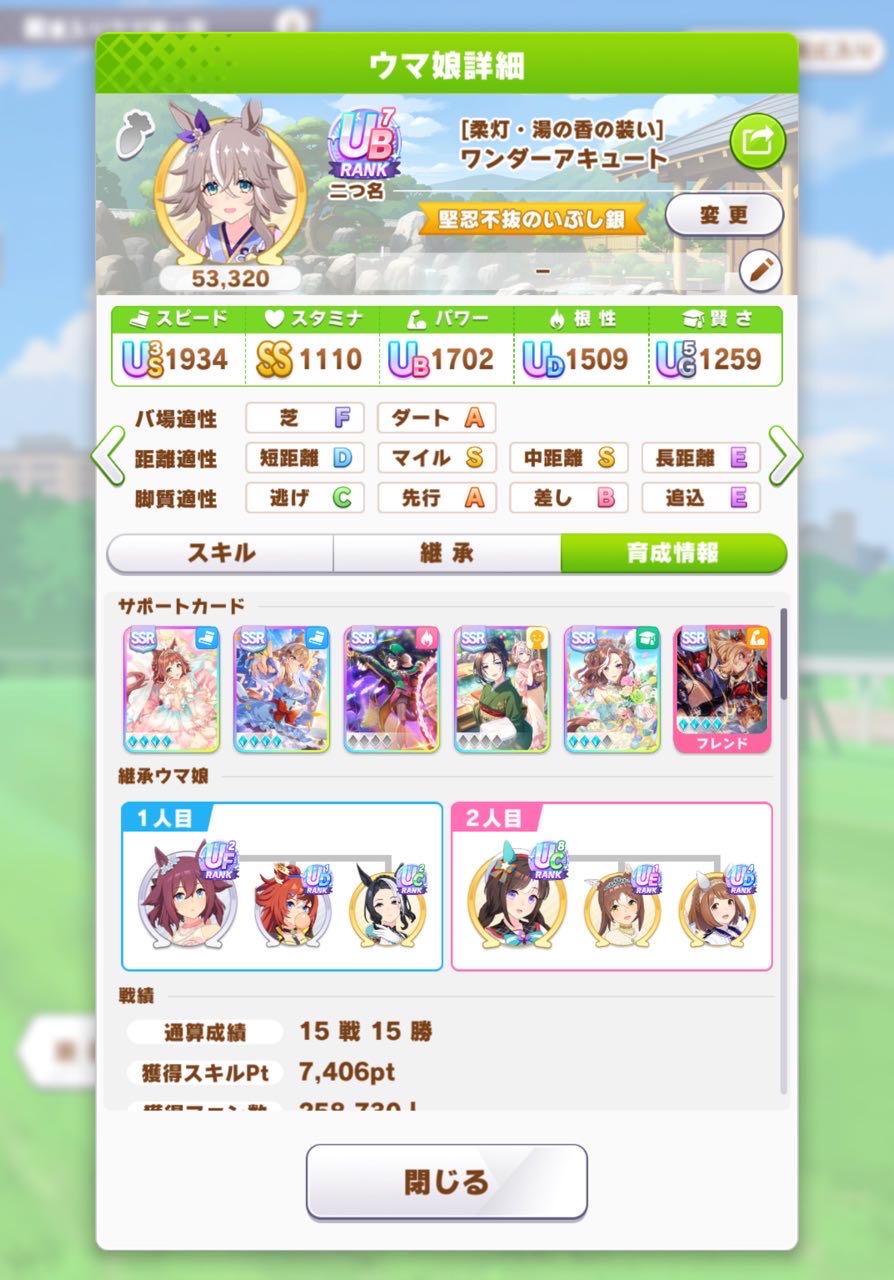
Task: Open the first speed SSR support card
Action: (x=169, y=689)
